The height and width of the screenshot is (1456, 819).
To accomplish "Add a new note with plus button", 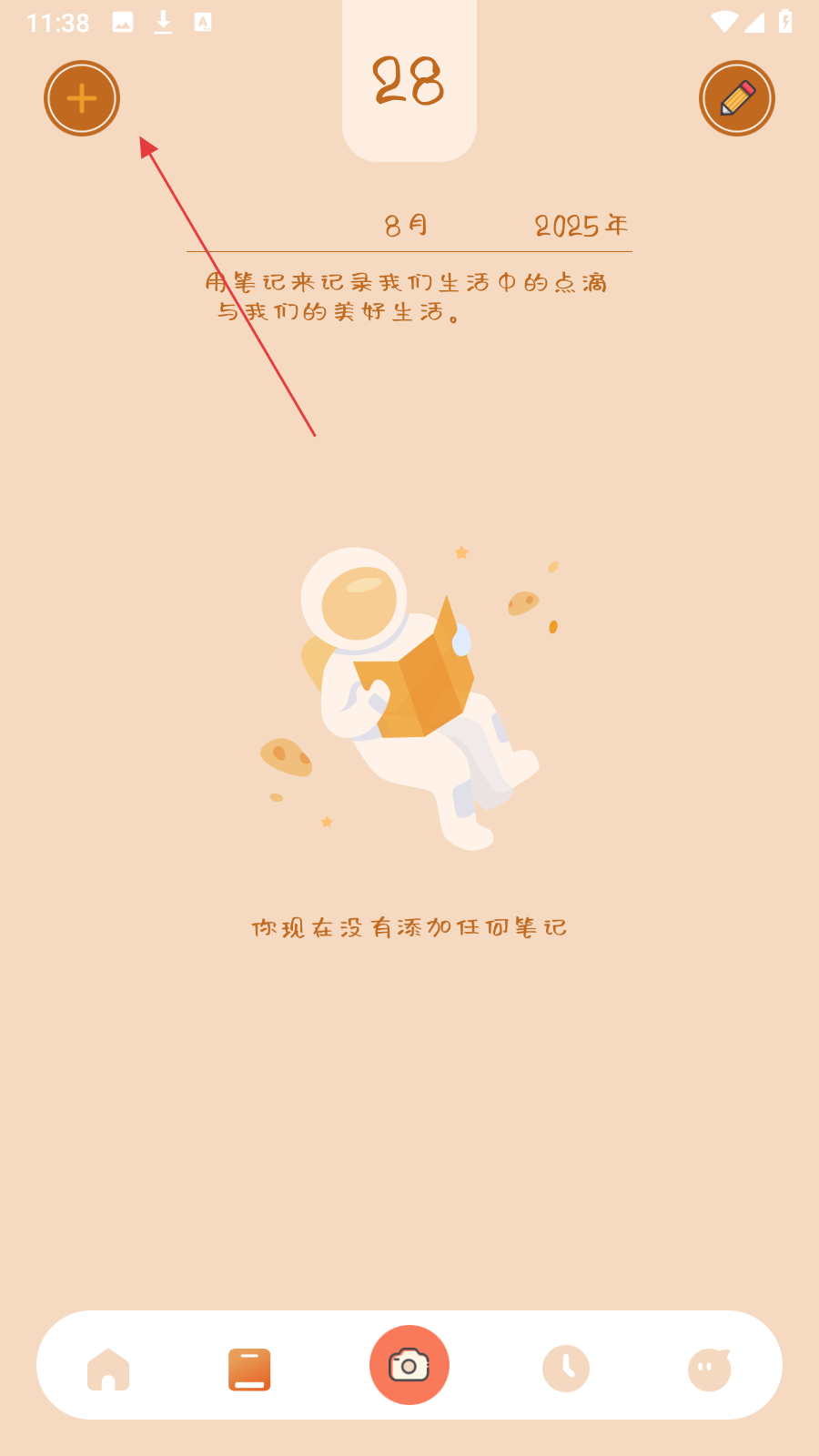I will [x=82, y=98].
